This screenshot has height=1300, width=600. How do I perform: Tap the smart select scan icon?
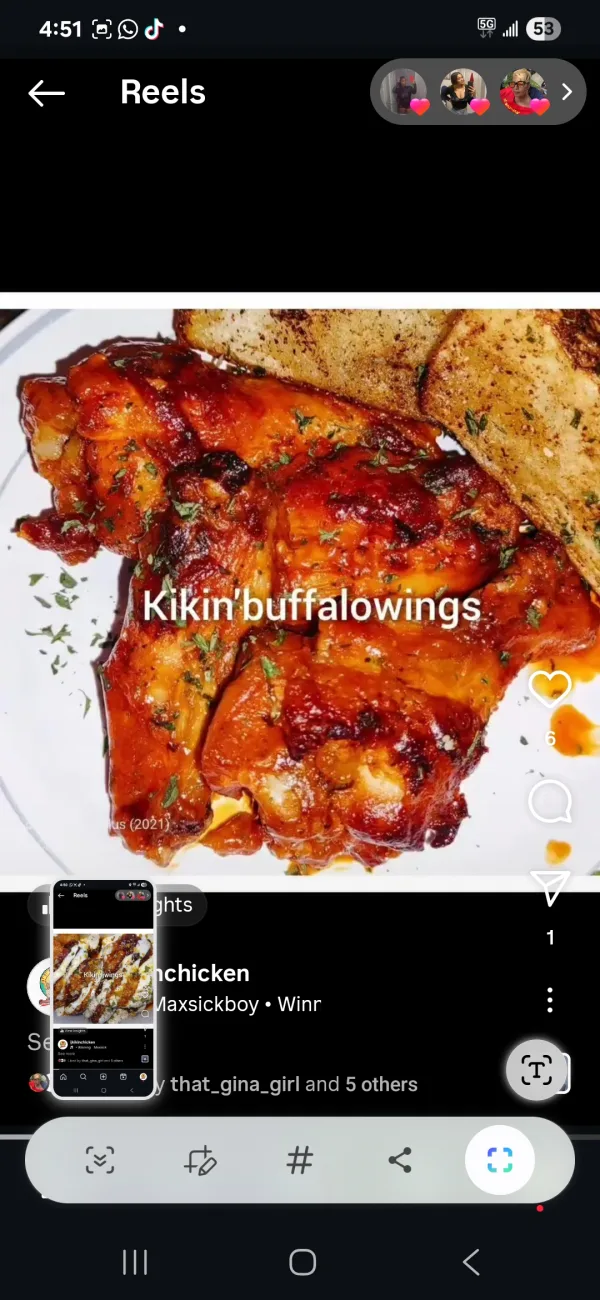(x=499, y=1160)
